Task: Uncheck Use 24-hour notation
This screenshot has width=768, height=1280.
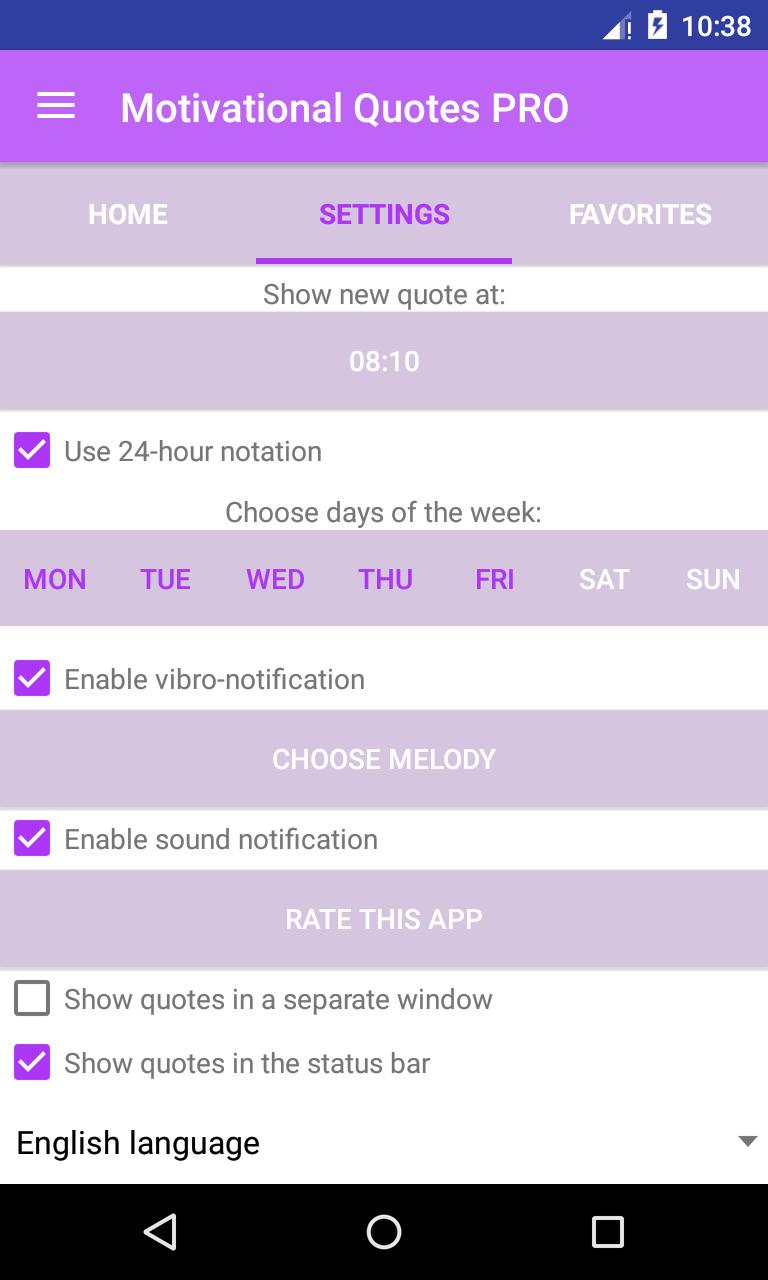Action: click(32, 451)
